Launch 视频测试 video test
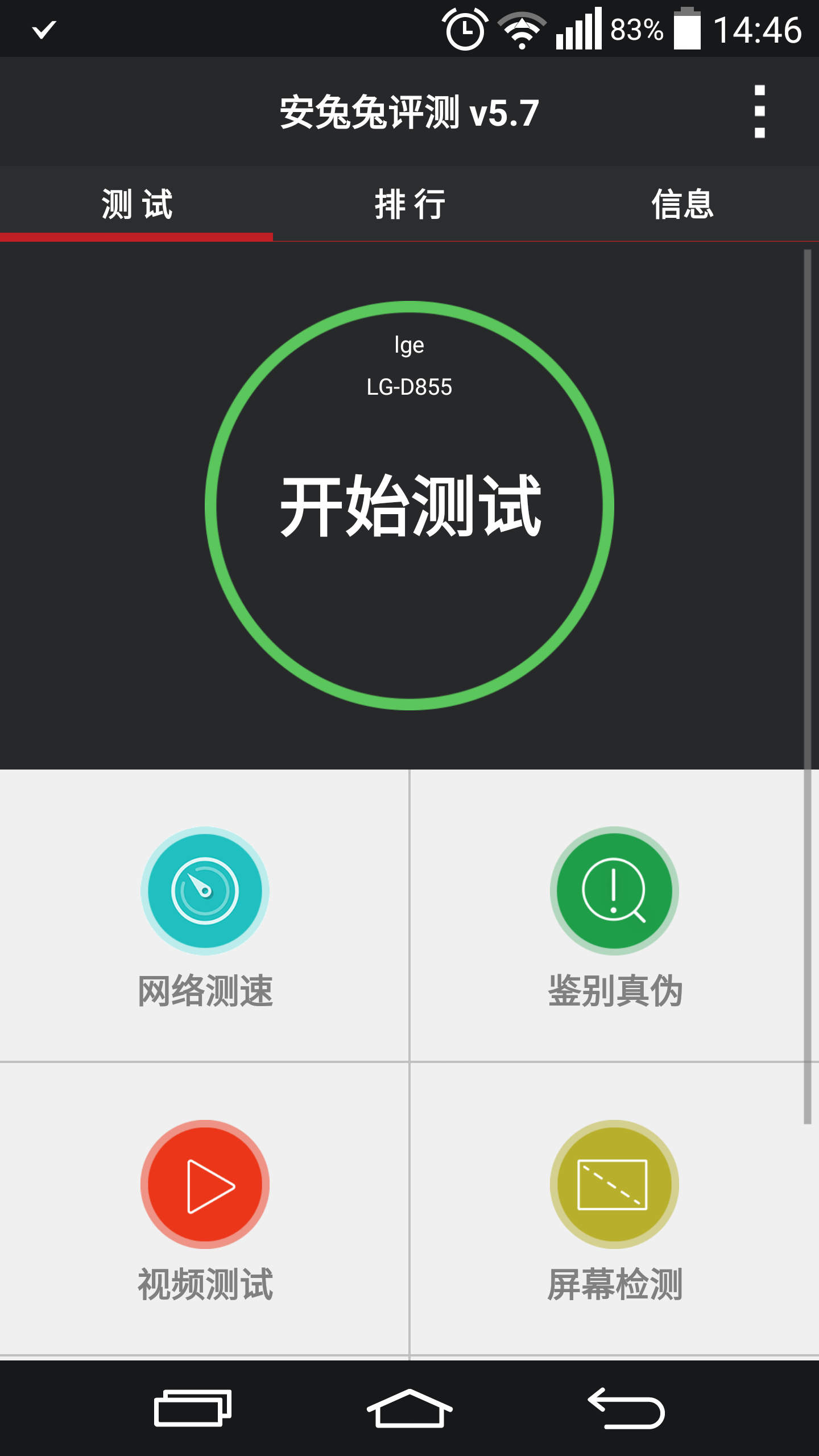Image resolution: width=819 pixels, height=1456 pixels. tap(205, 1209)
